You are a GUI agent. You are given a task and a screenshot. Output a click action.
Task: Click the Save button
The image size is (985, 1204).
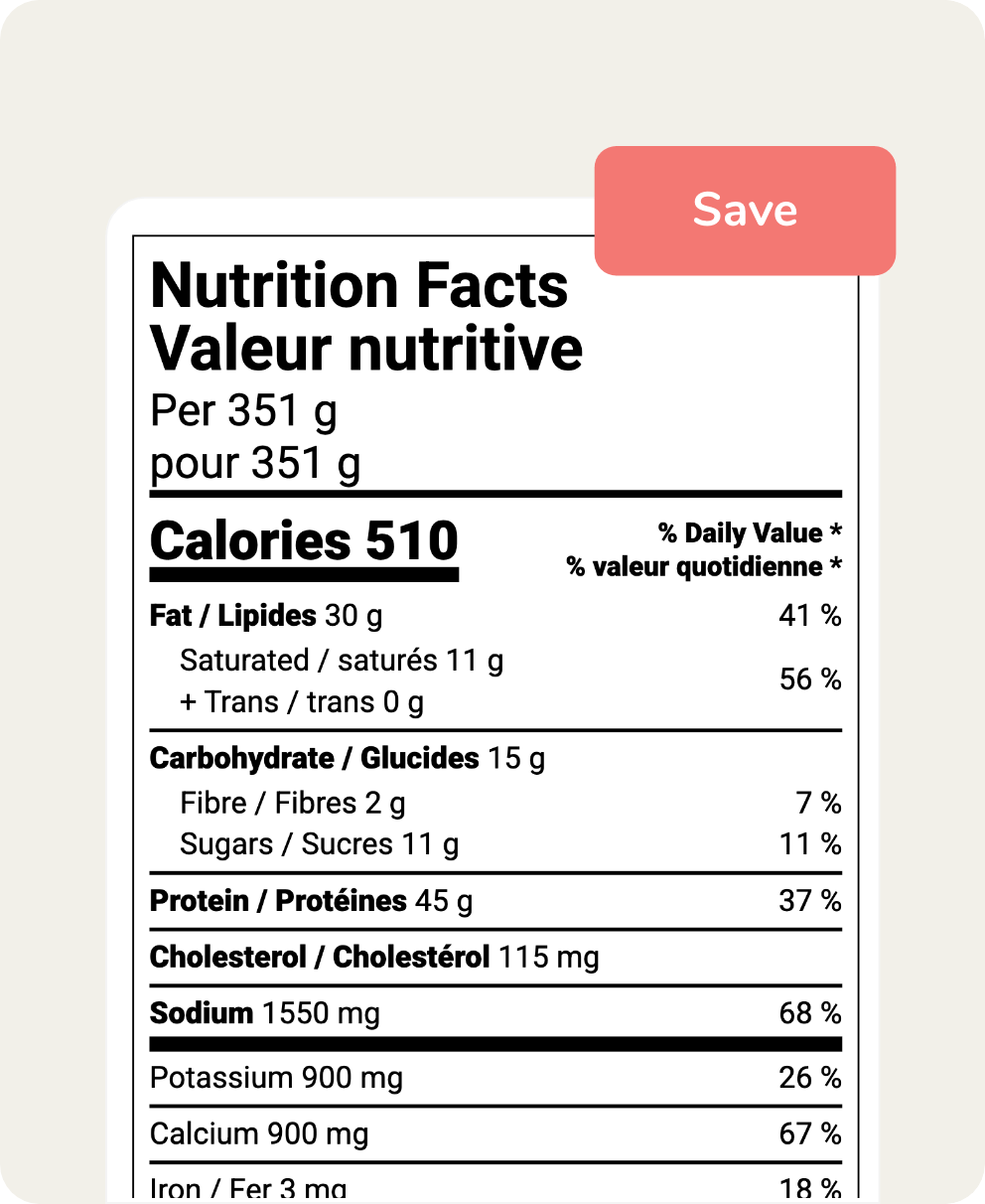745,209
